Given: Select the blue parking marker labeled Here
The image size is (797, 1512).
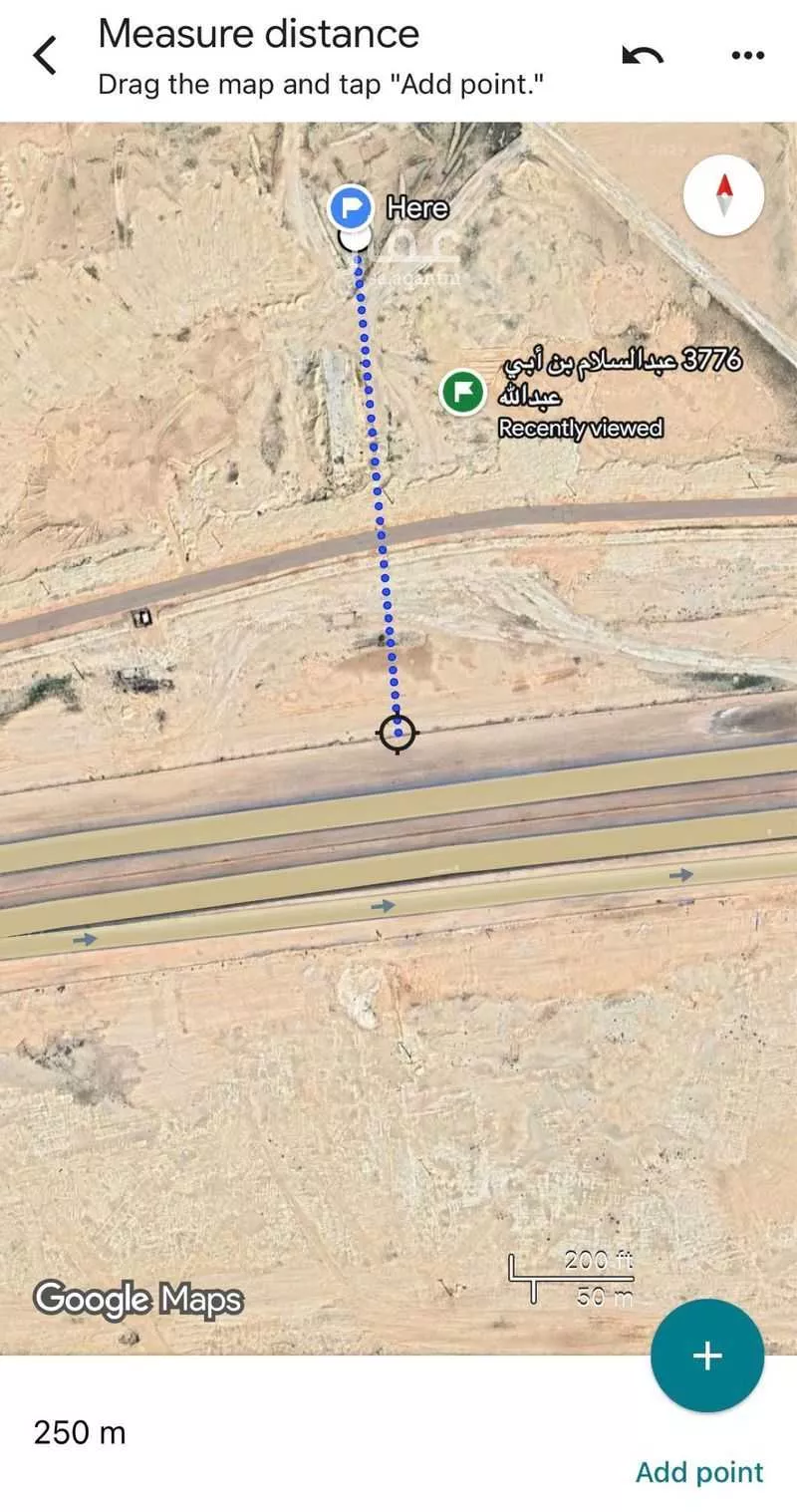Looking at the screenshot, I should pyautogui.click(x=350, y=207).
